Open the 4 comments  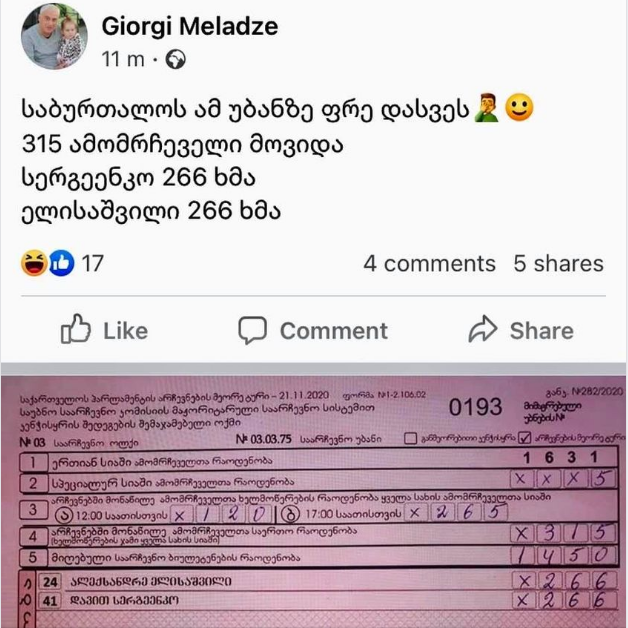(429, 264)
